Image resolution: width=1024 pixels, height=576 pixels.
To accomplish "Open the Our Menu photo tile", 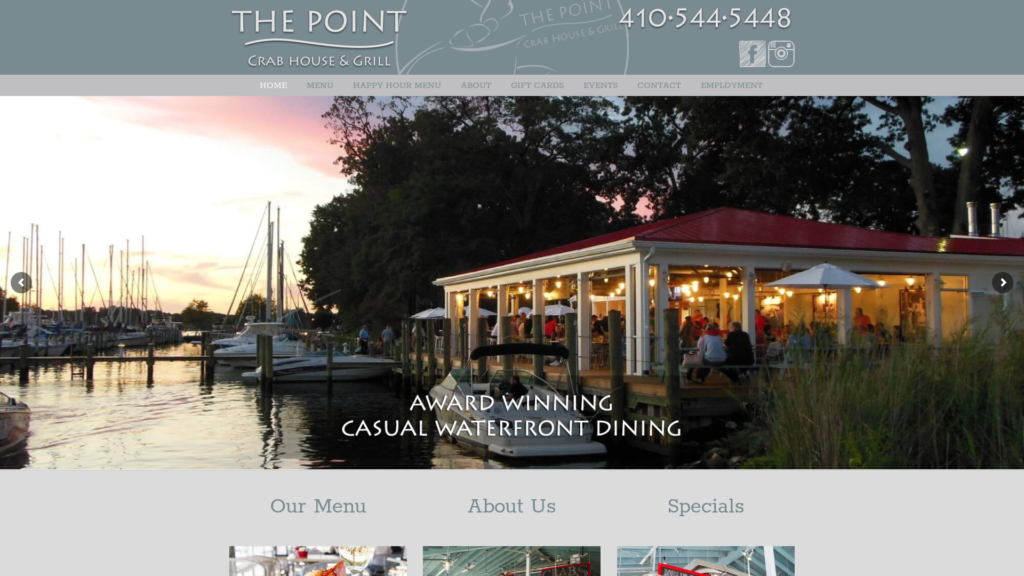I will coord(318,561).
